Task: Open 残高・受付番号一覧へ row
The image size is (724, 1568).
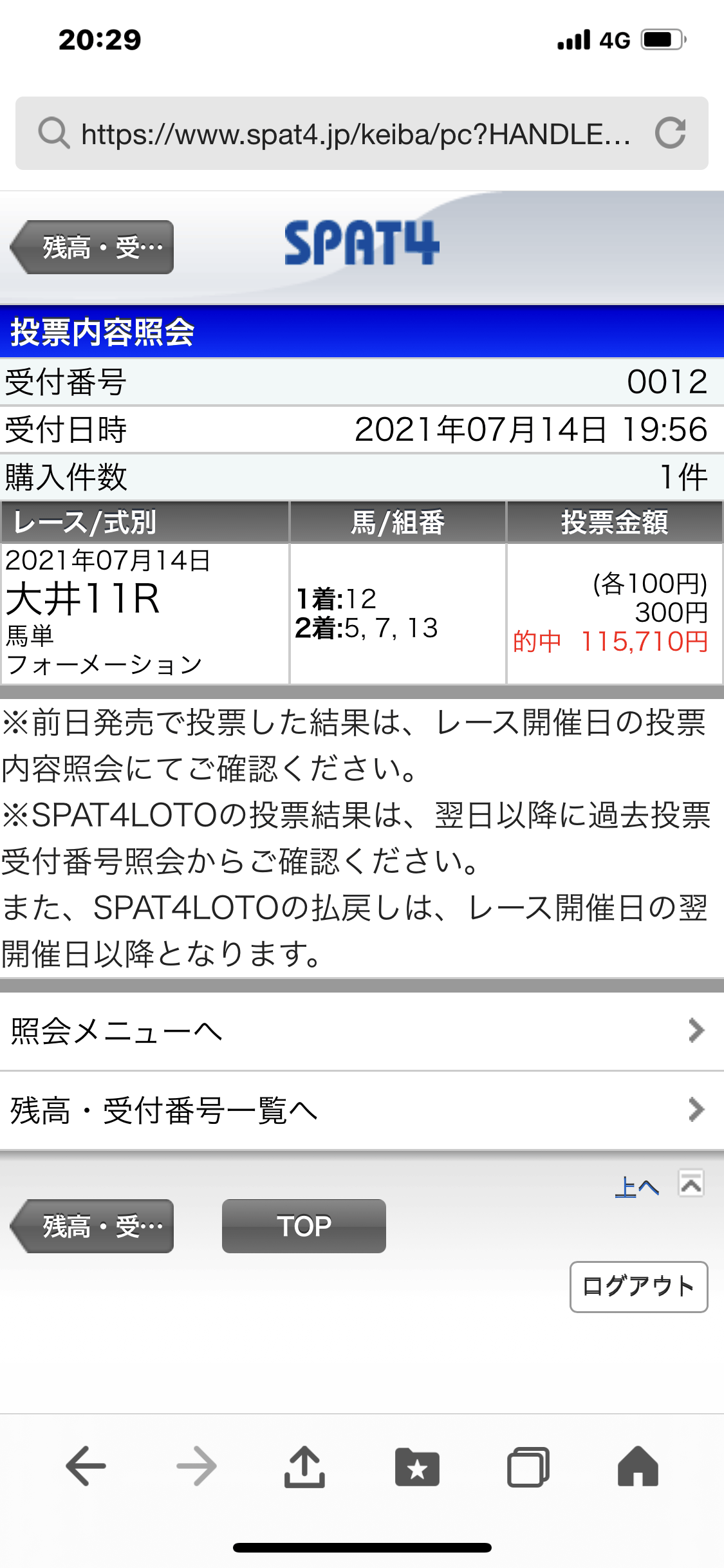Action: tap(362, 1110)
